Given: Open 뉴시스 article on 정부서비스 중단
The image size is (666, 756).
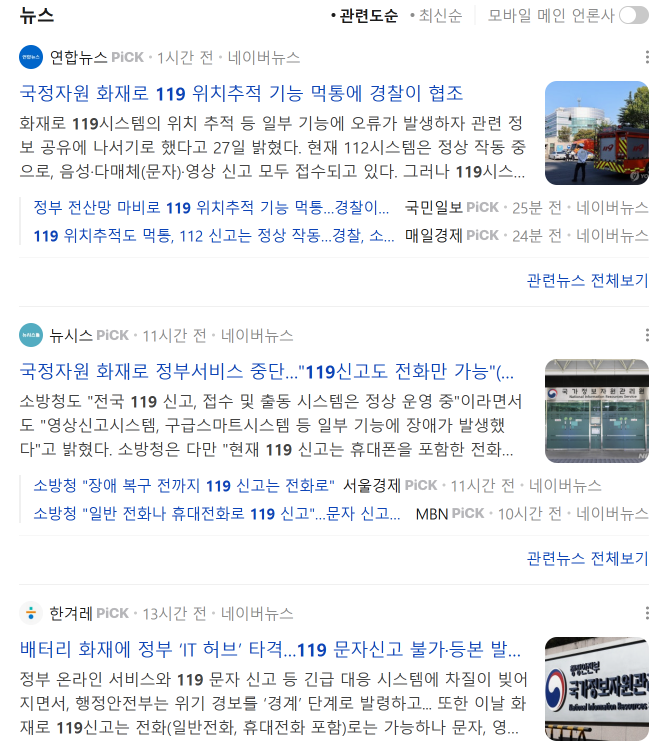Looking at the screenshot, I should click(x=267, y=372).
